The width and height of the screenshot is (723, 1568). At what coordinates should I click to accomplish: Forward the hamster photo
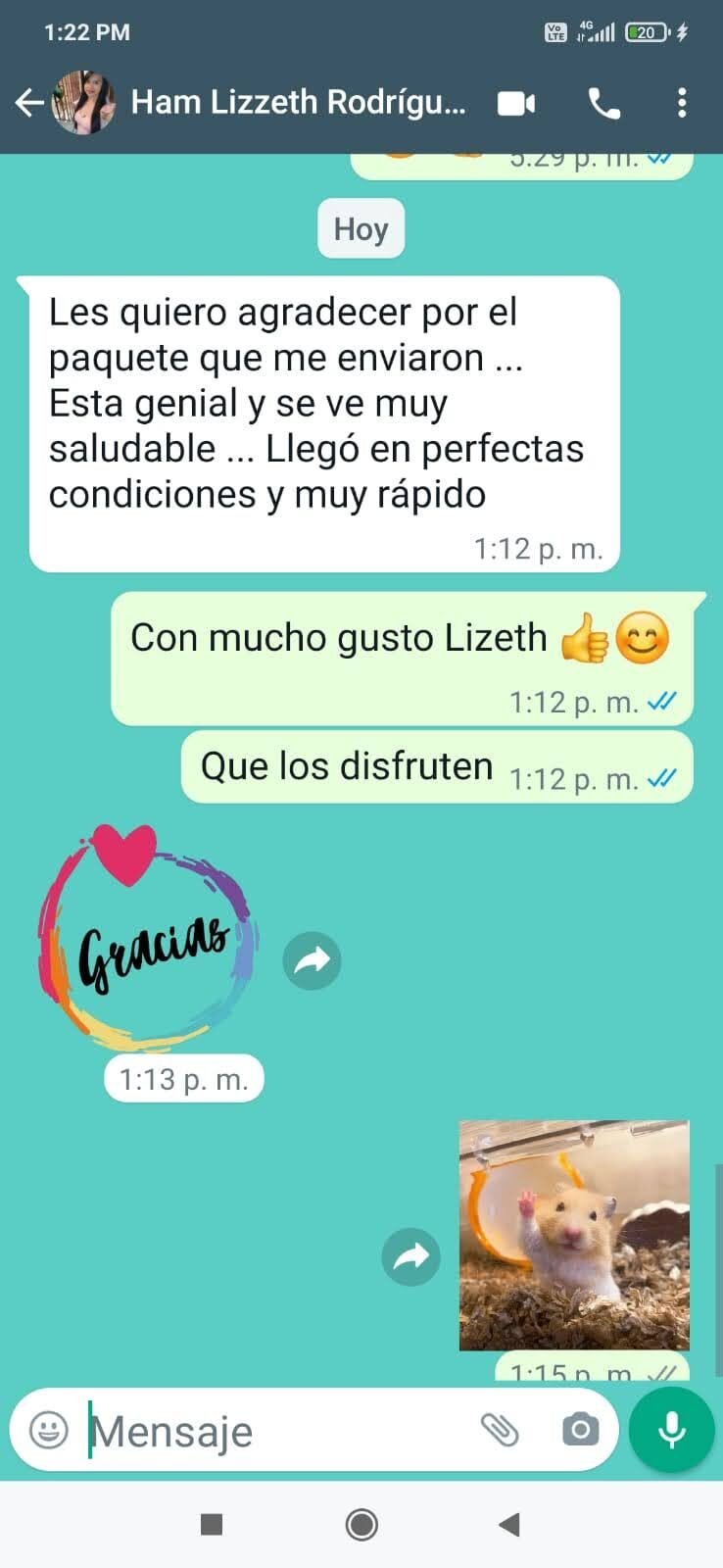(410, 1255)
